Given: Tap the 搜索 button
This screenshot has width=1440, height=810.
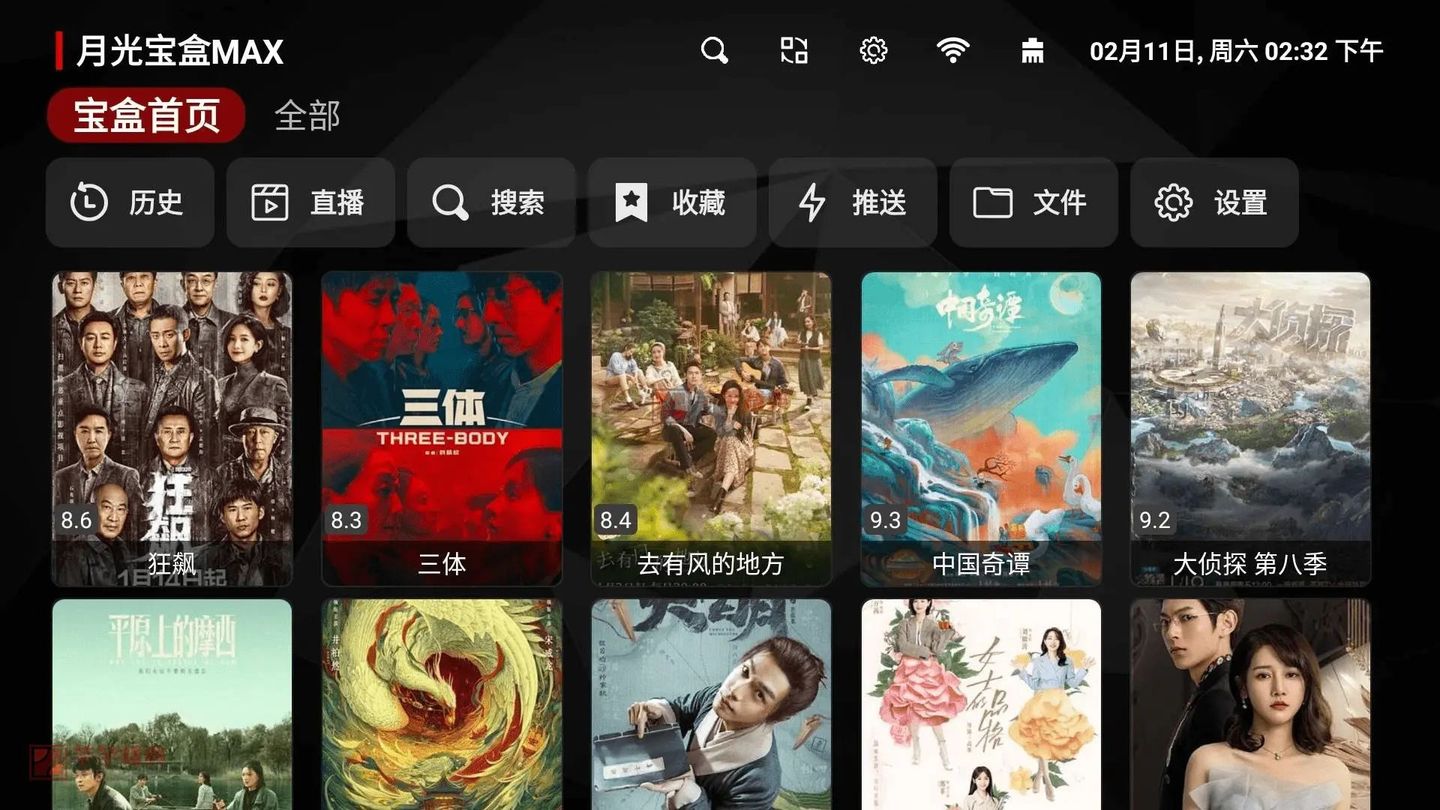Looking at the screenshot, I should click(x=491, y=203).
